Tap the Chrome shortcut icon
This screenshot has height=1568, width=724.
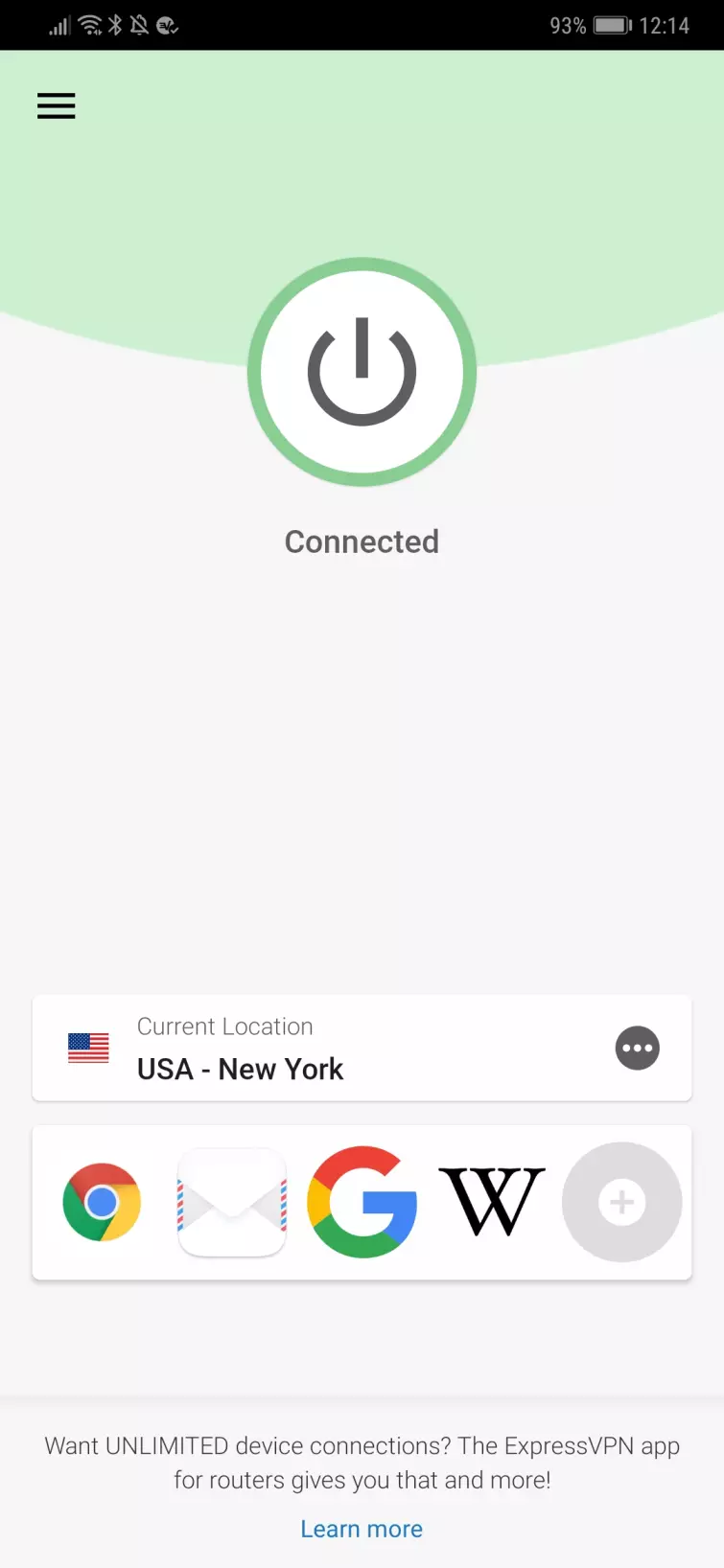[102, 1202]
